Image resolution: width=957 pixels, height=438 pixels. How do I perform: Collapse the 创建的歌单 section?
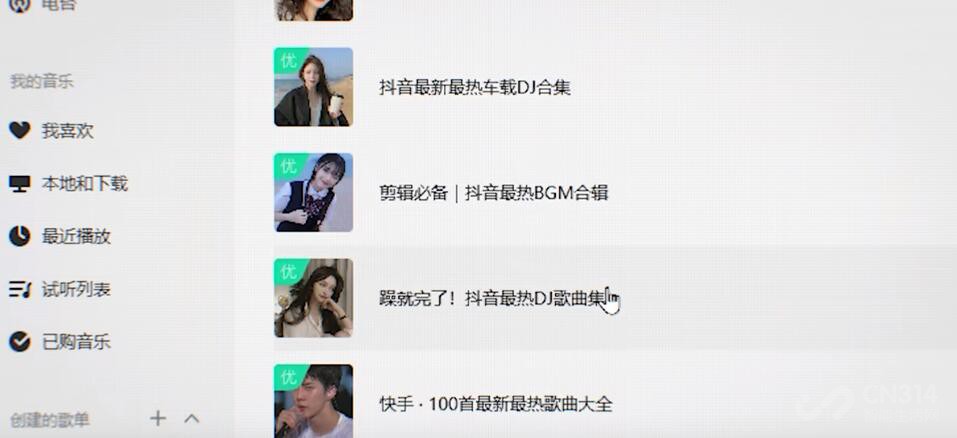[192, 418]
